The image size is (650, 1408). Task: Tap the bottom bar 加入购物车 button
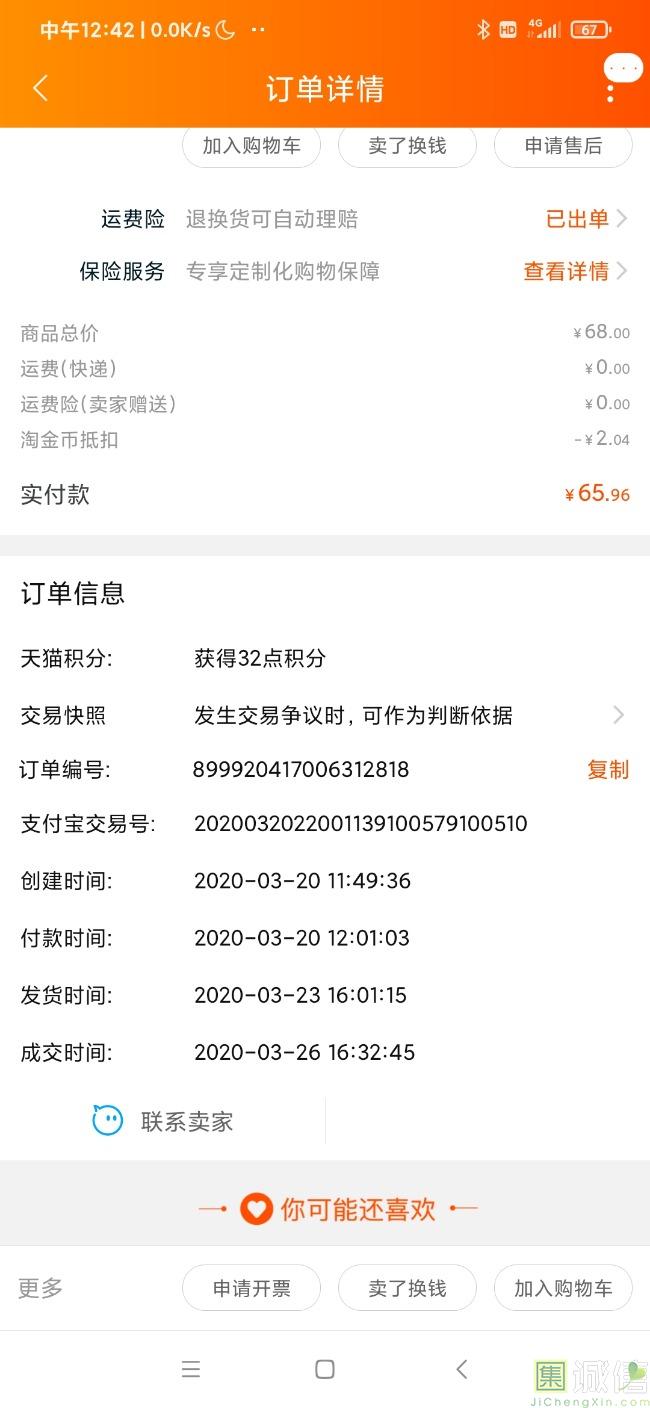click(563, 1288)
